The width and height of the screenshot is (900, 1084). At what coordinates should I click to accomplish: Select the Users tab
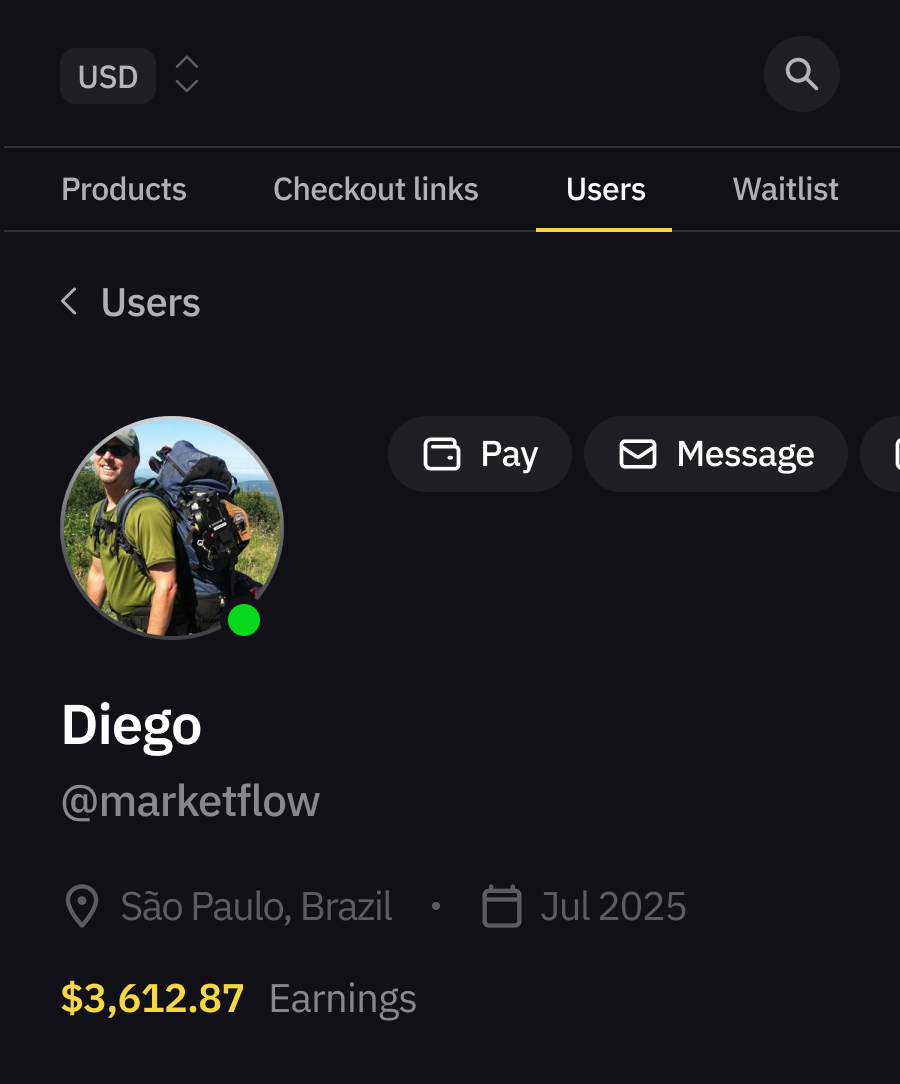tap(605, 189)
